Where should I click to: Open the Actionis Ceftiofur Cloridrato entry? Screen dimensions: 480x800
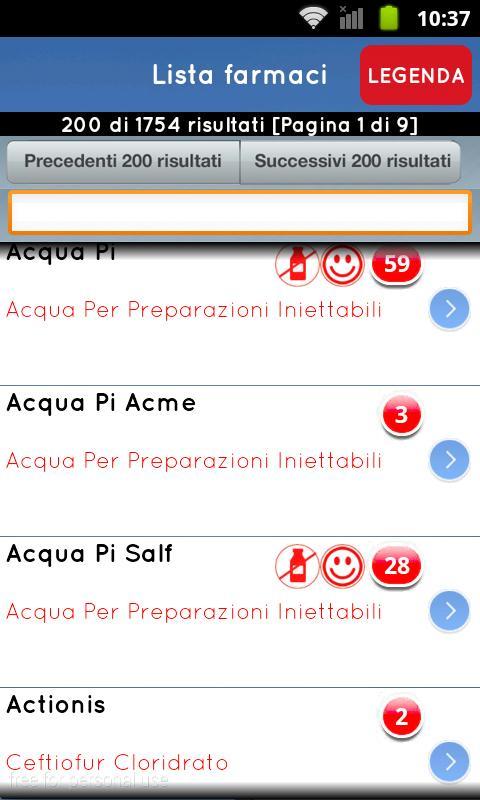pyautogui.click(x=240, y=737)
